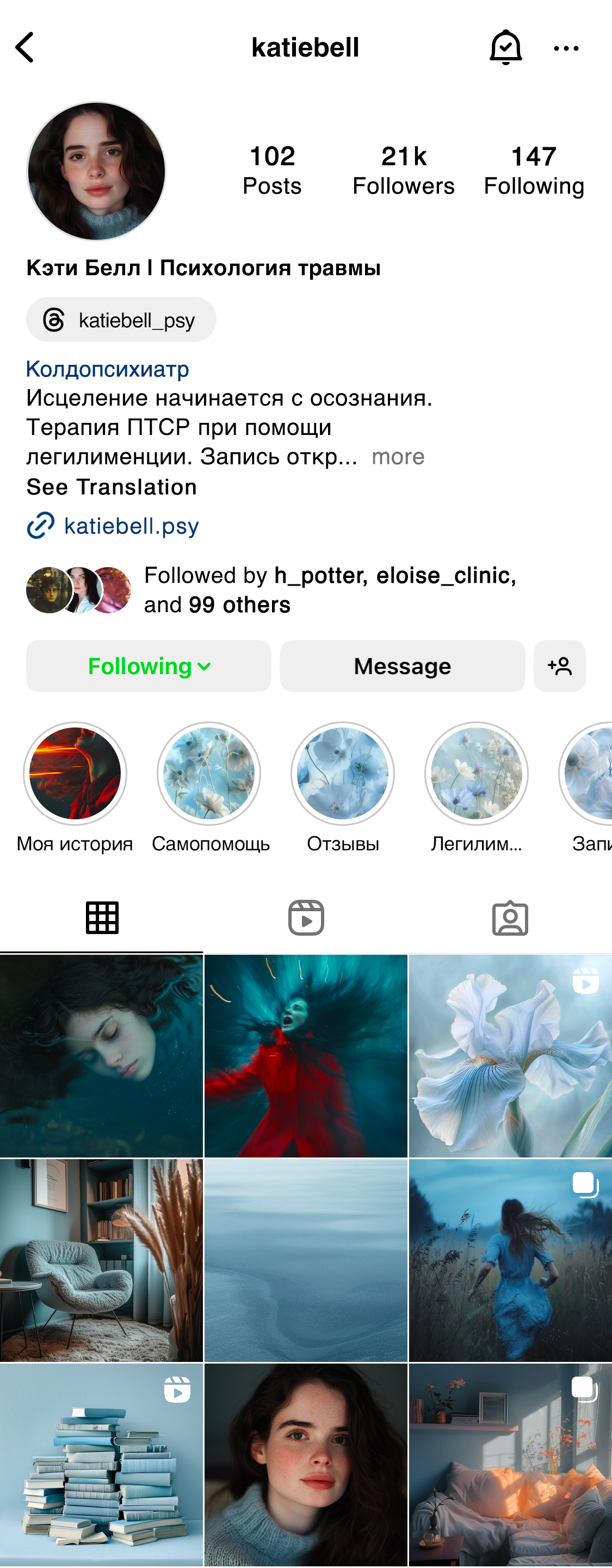Viewport: 612px width, 1568px height.
Task: Open the notifications bell for katiebell
Action: 505,47
